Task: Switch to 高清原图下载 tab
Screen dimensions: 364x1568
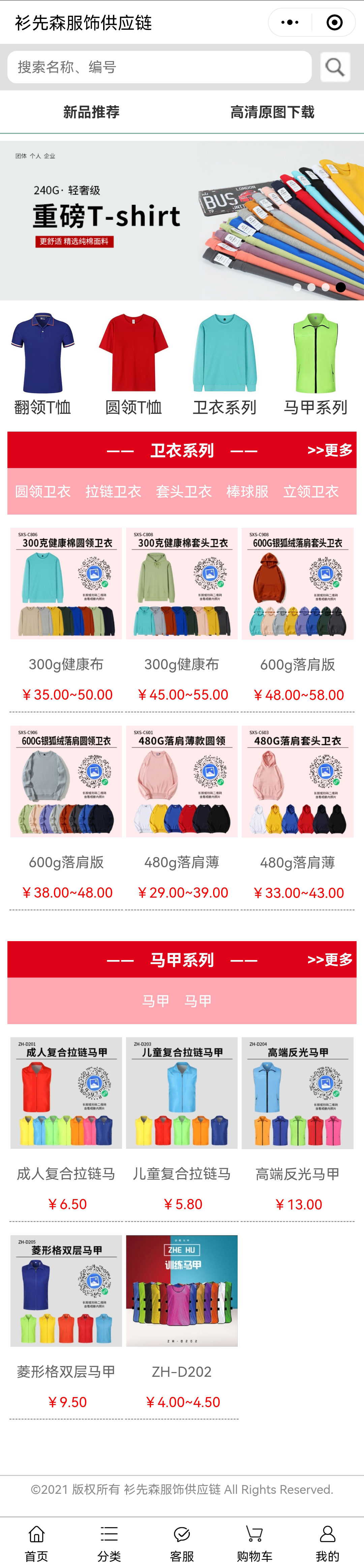Action: pos(272,112)
